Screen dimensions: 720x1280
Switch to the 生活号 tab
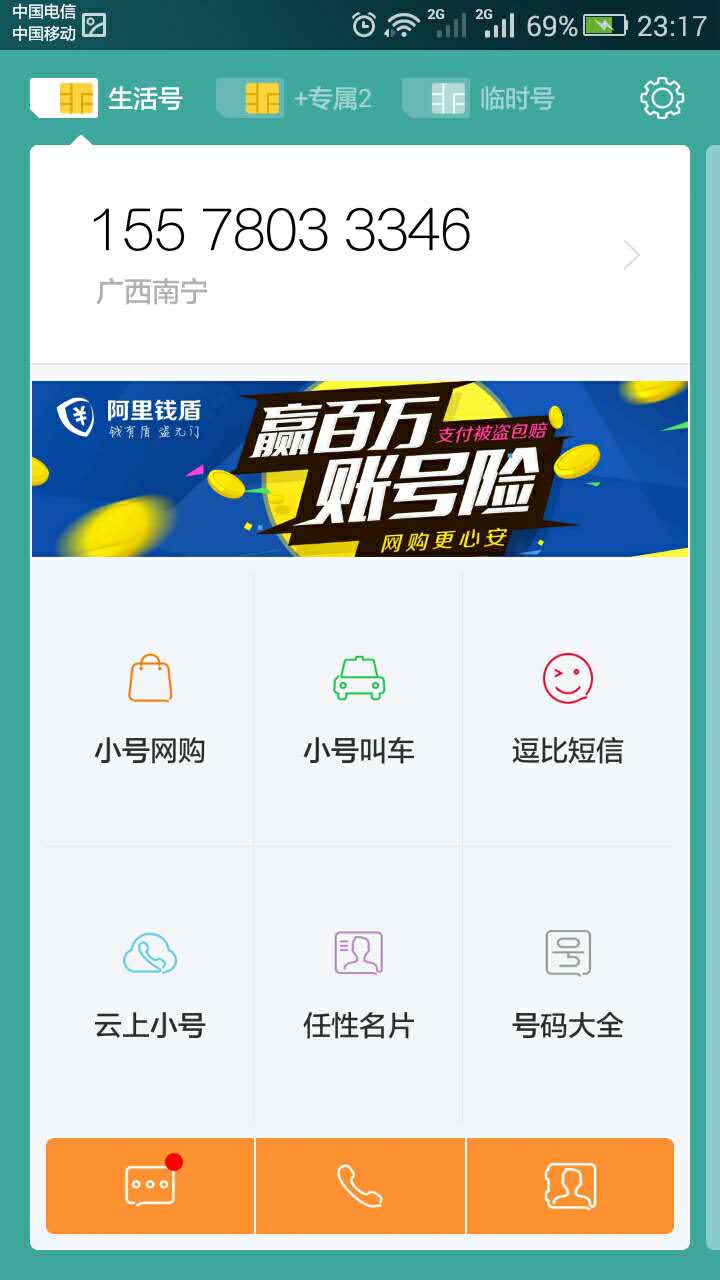(108, 98)
